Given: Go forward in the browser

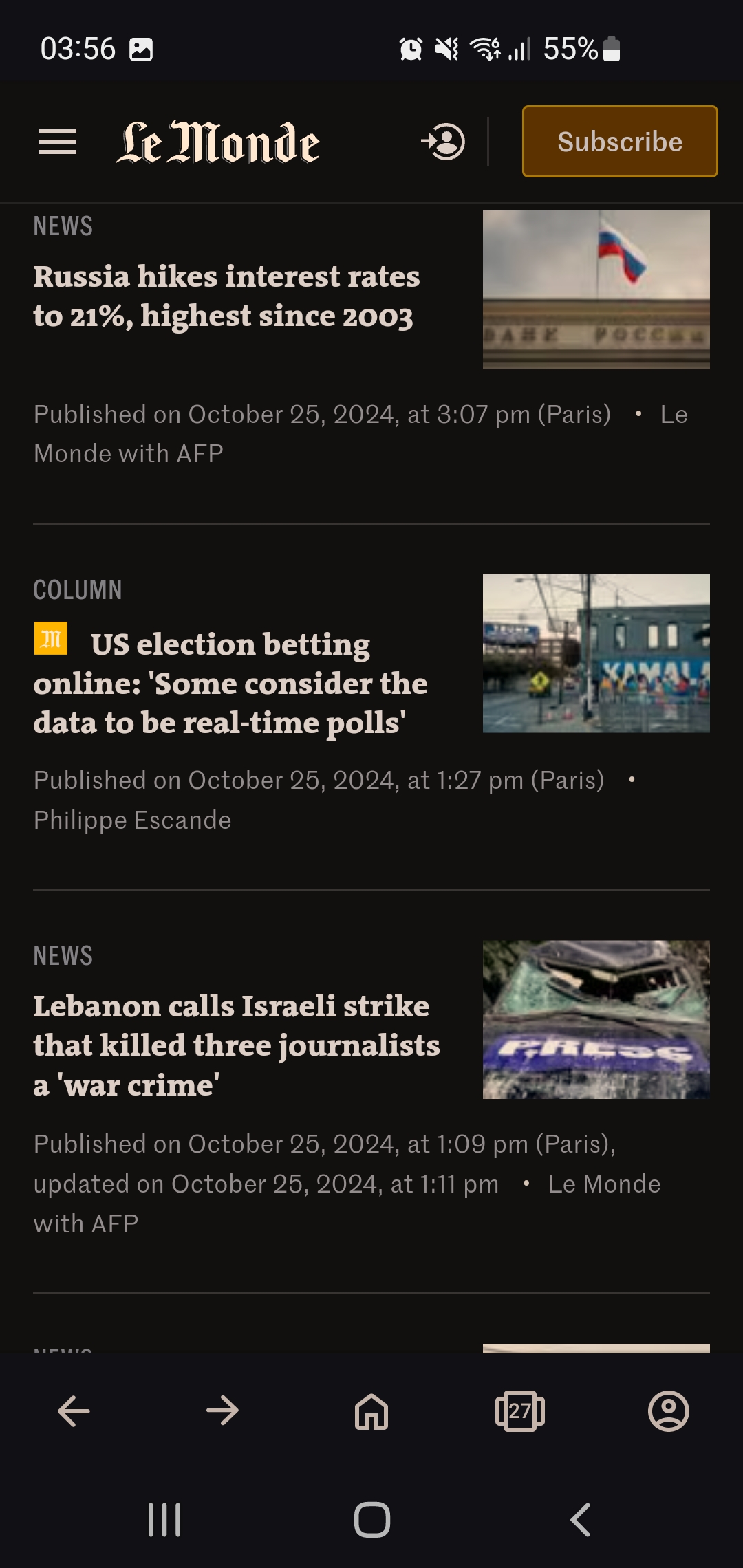Looking at the screenshot, I should pos(222,1411).
